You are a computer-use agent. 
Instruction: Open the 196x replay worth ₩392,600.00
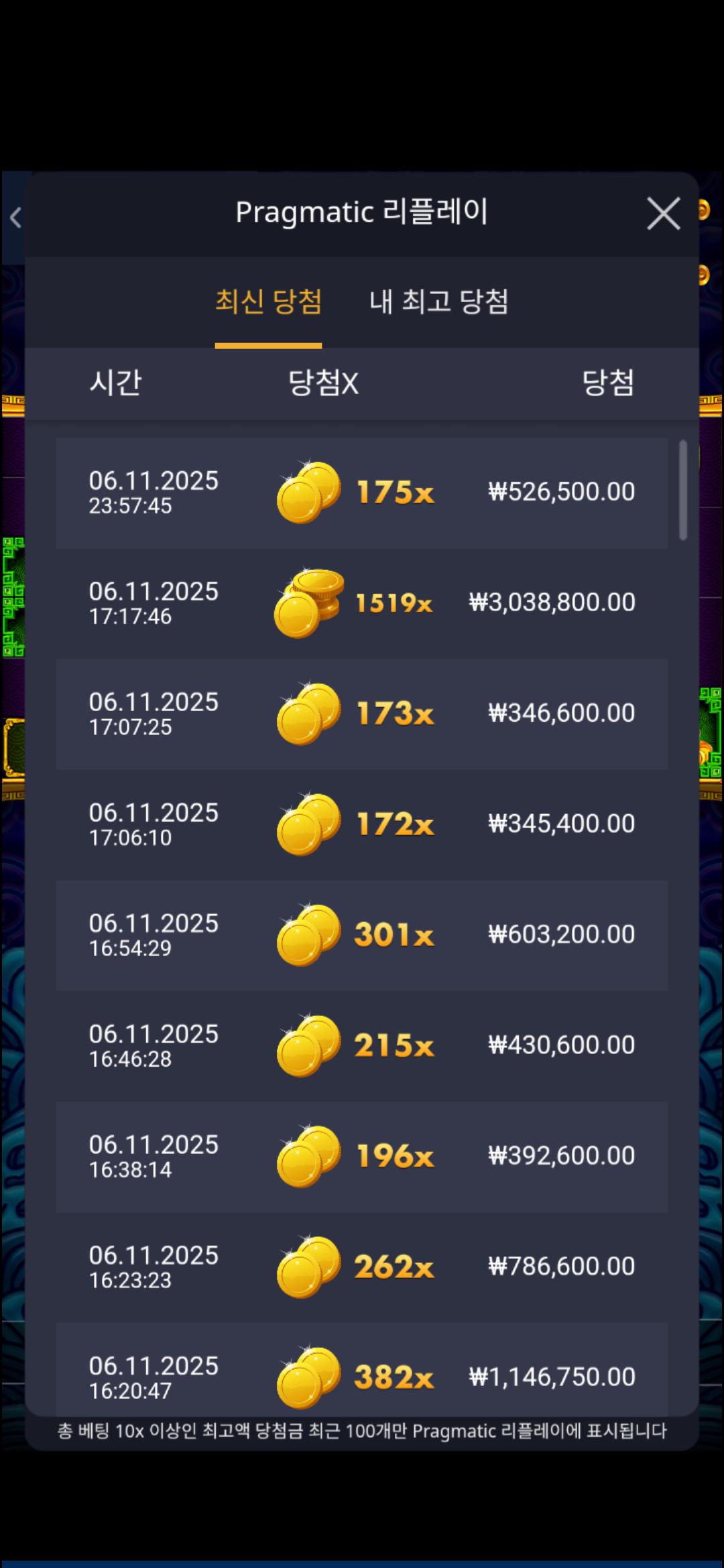[x=361, y=1156]
